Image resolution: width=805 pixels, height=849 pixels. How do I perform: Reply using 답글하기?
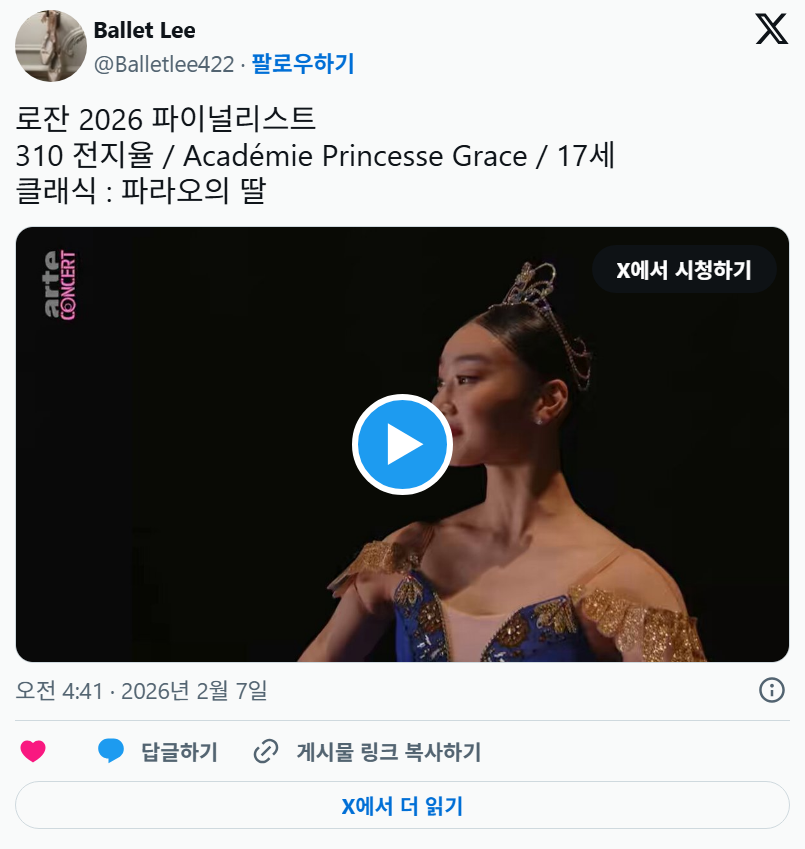(x=157, y=751)
